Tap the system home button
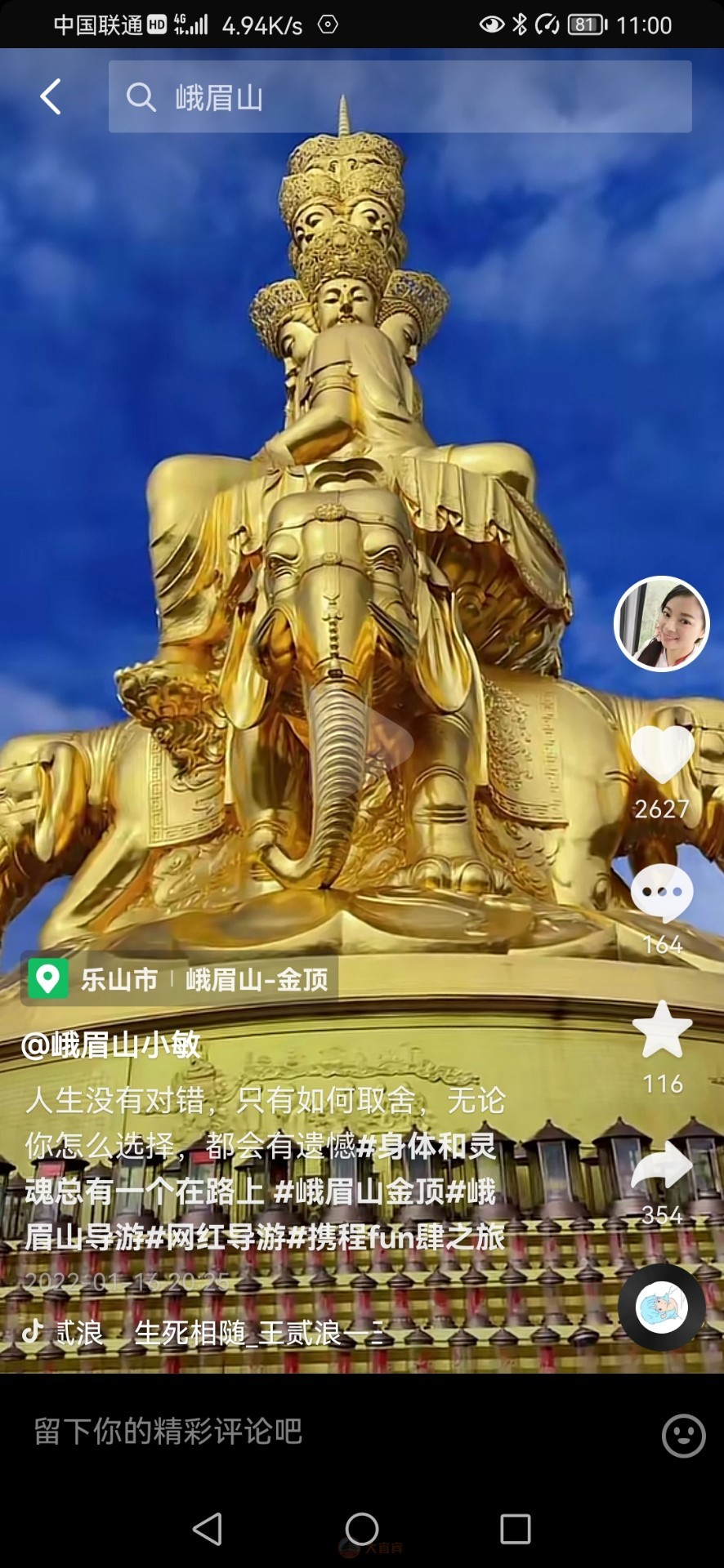 [x=362, y=1529]
